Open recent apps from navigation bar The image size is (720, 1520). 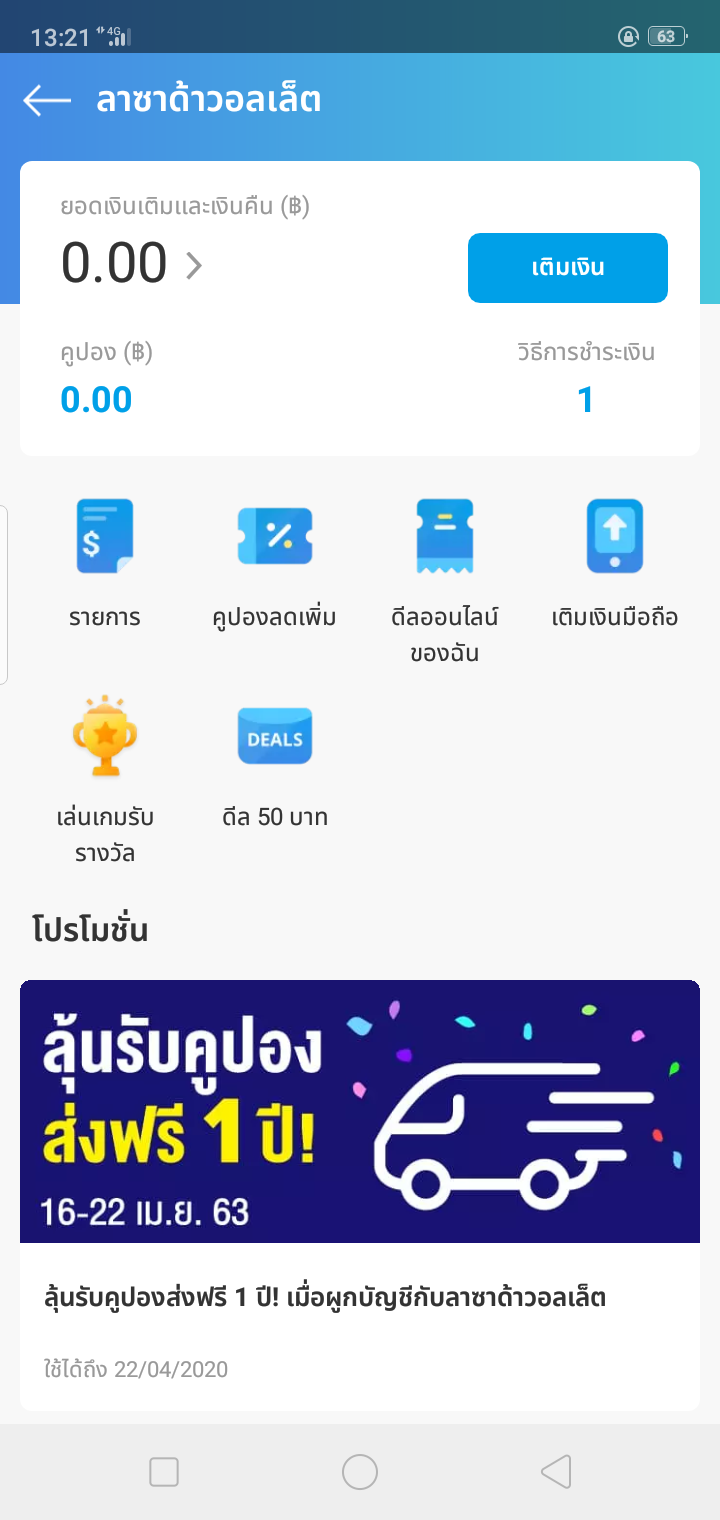coord(164,1472)
